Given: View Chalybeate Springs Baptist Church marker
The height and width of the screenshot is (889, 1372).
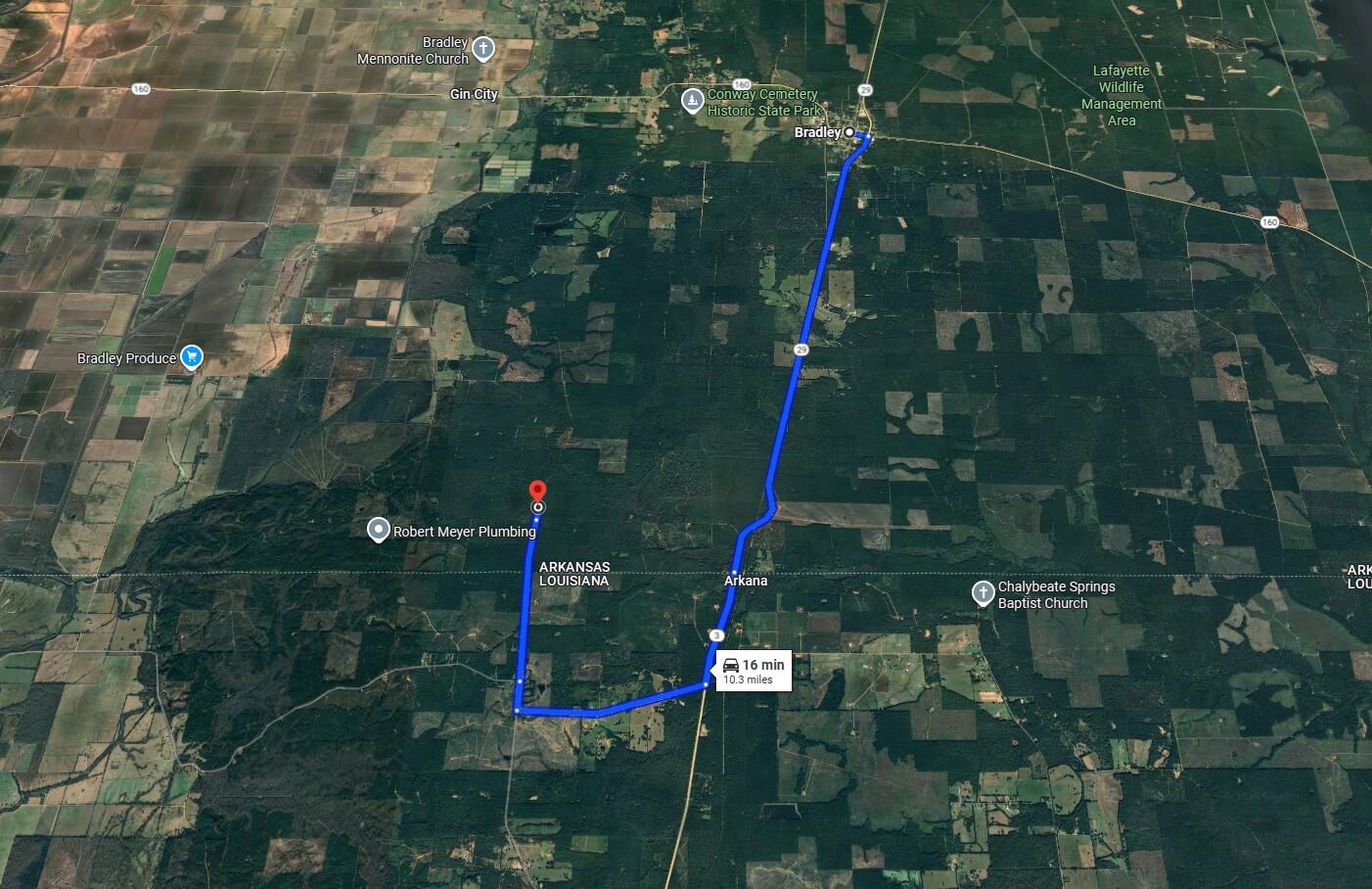Looking at the screenshot, I should (x=983, y=593).
